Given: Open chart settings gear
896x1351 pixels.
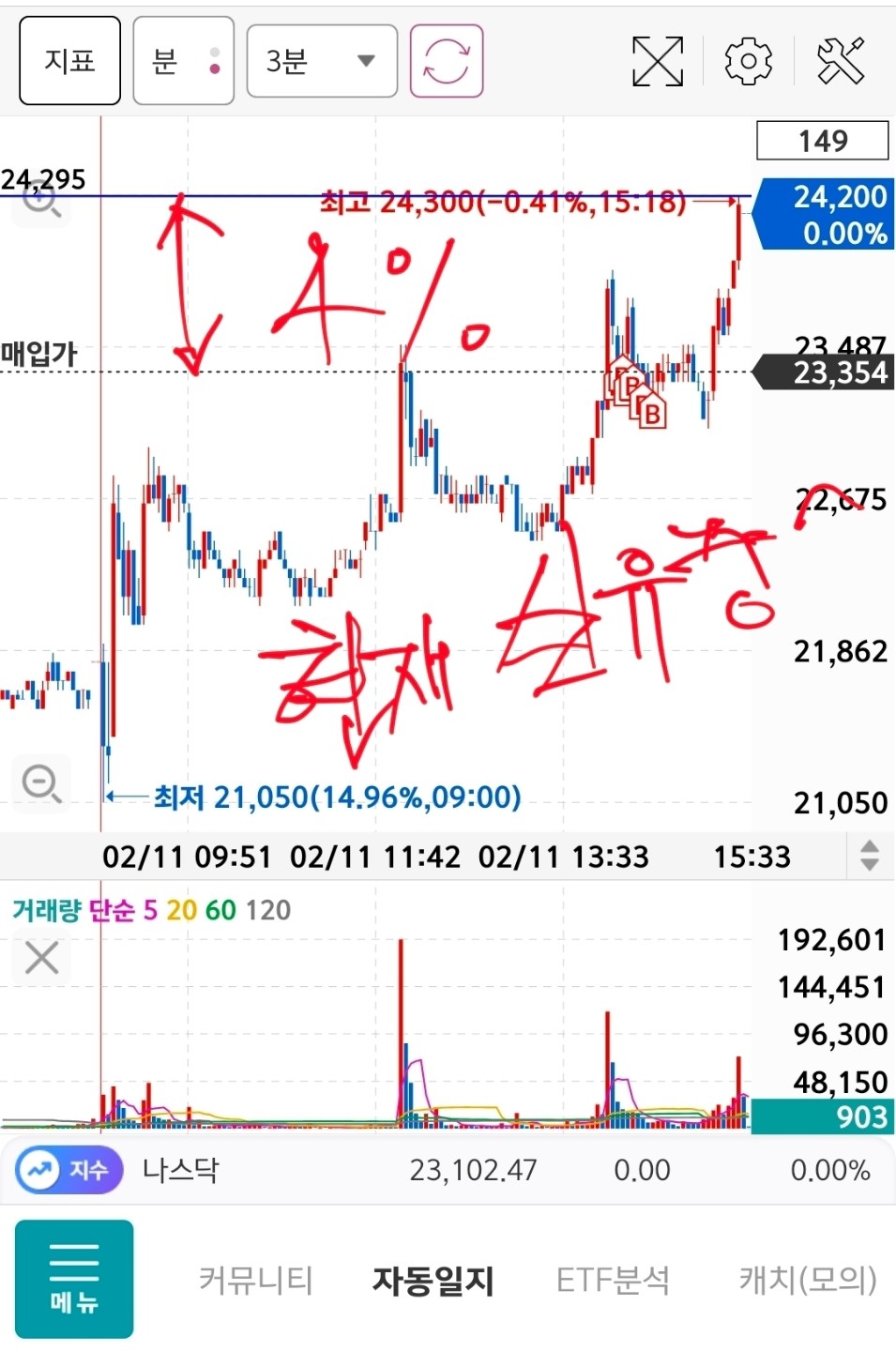Looking at the screenshot, I should click(748, 61).
